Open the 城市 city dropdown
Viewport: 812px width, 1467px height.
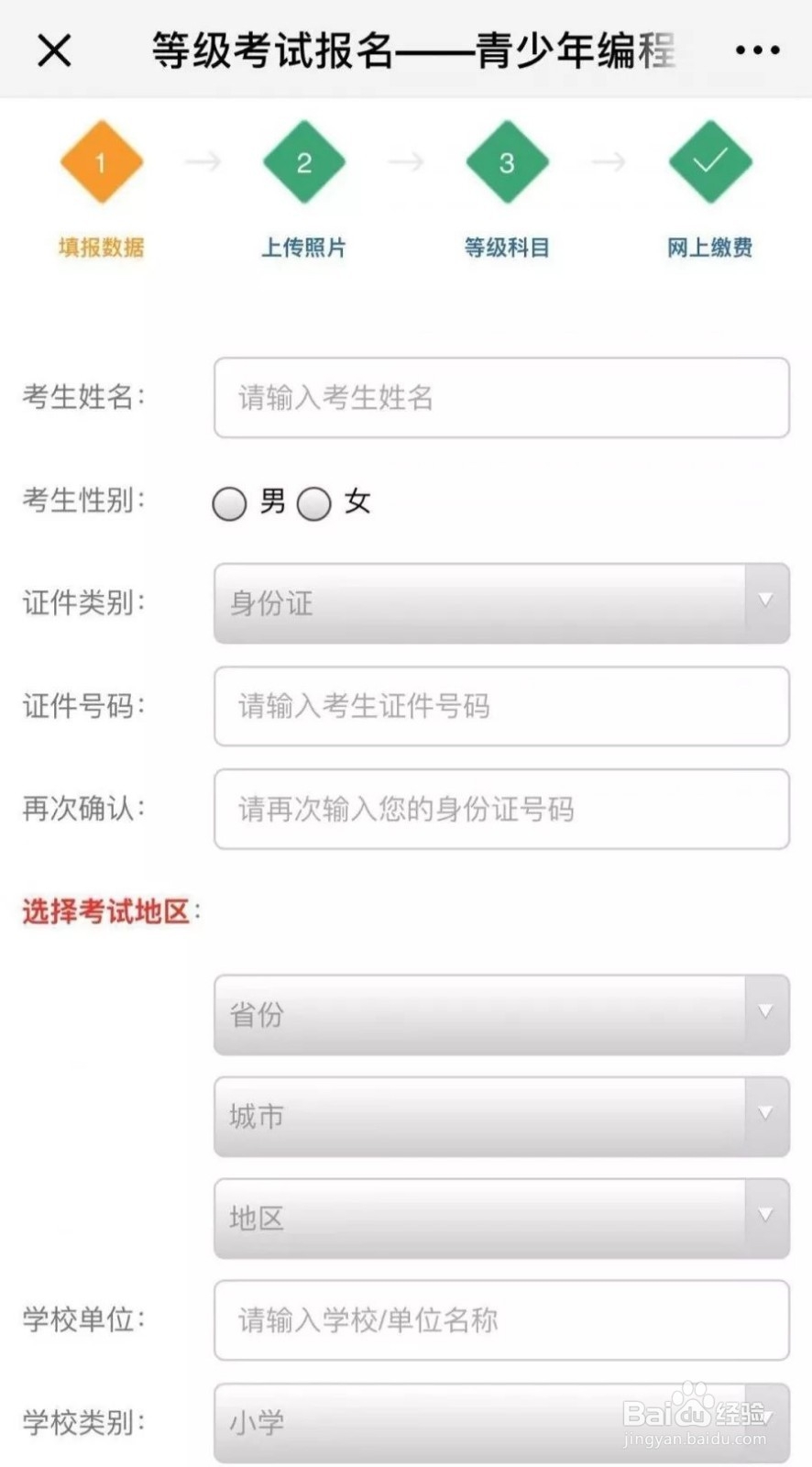tap(501, 1117)
